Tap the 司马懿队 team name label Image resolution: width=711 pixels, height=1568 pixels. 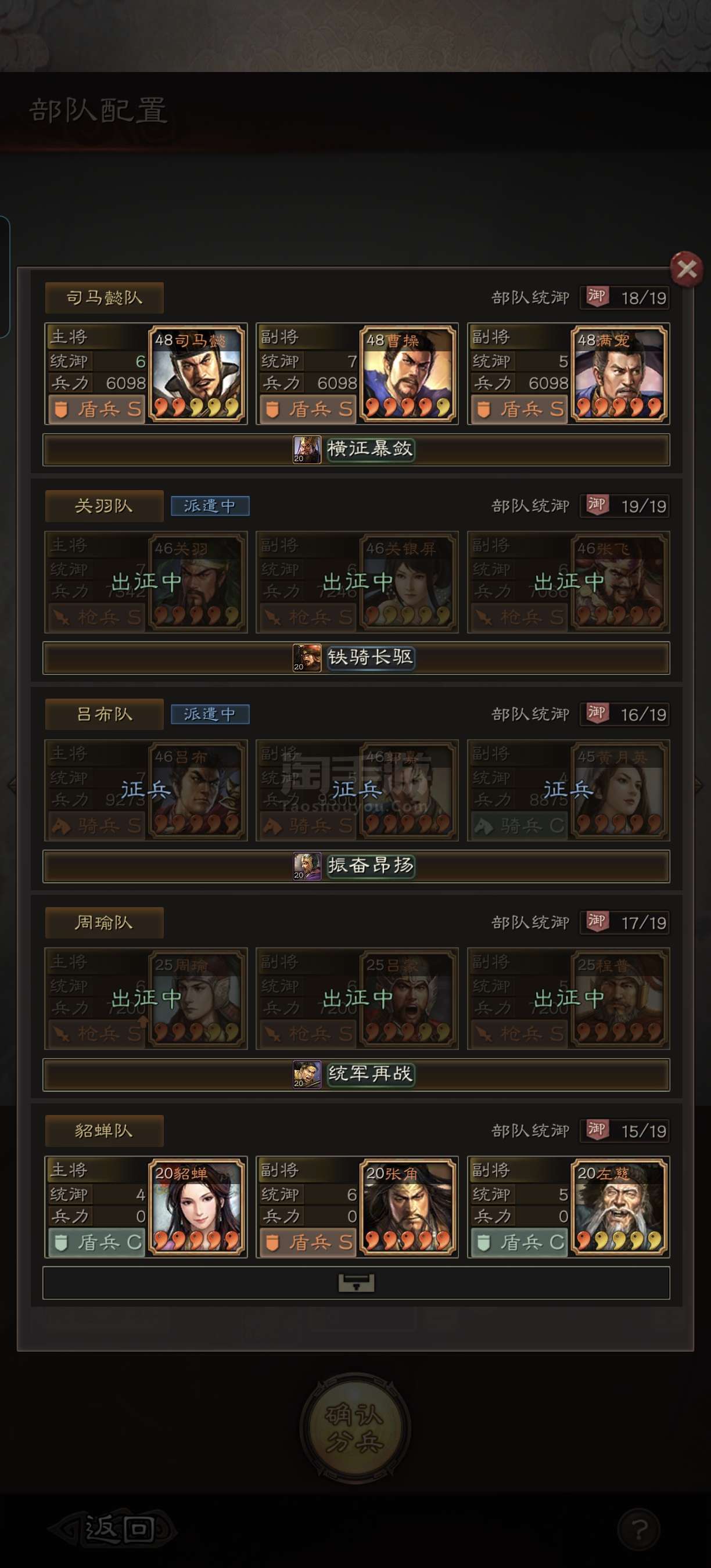(104, 298)
